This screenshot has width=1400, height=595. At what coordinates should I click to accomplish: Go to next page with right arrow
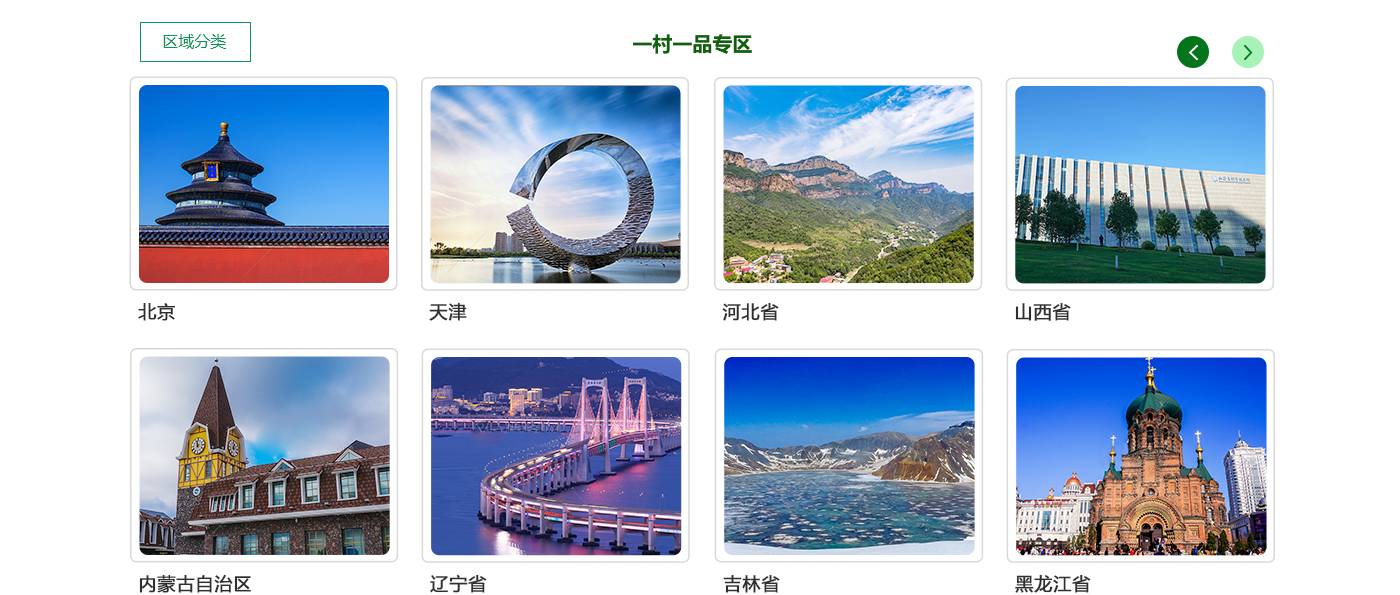pyautogui.click(x=1248, y=52)
